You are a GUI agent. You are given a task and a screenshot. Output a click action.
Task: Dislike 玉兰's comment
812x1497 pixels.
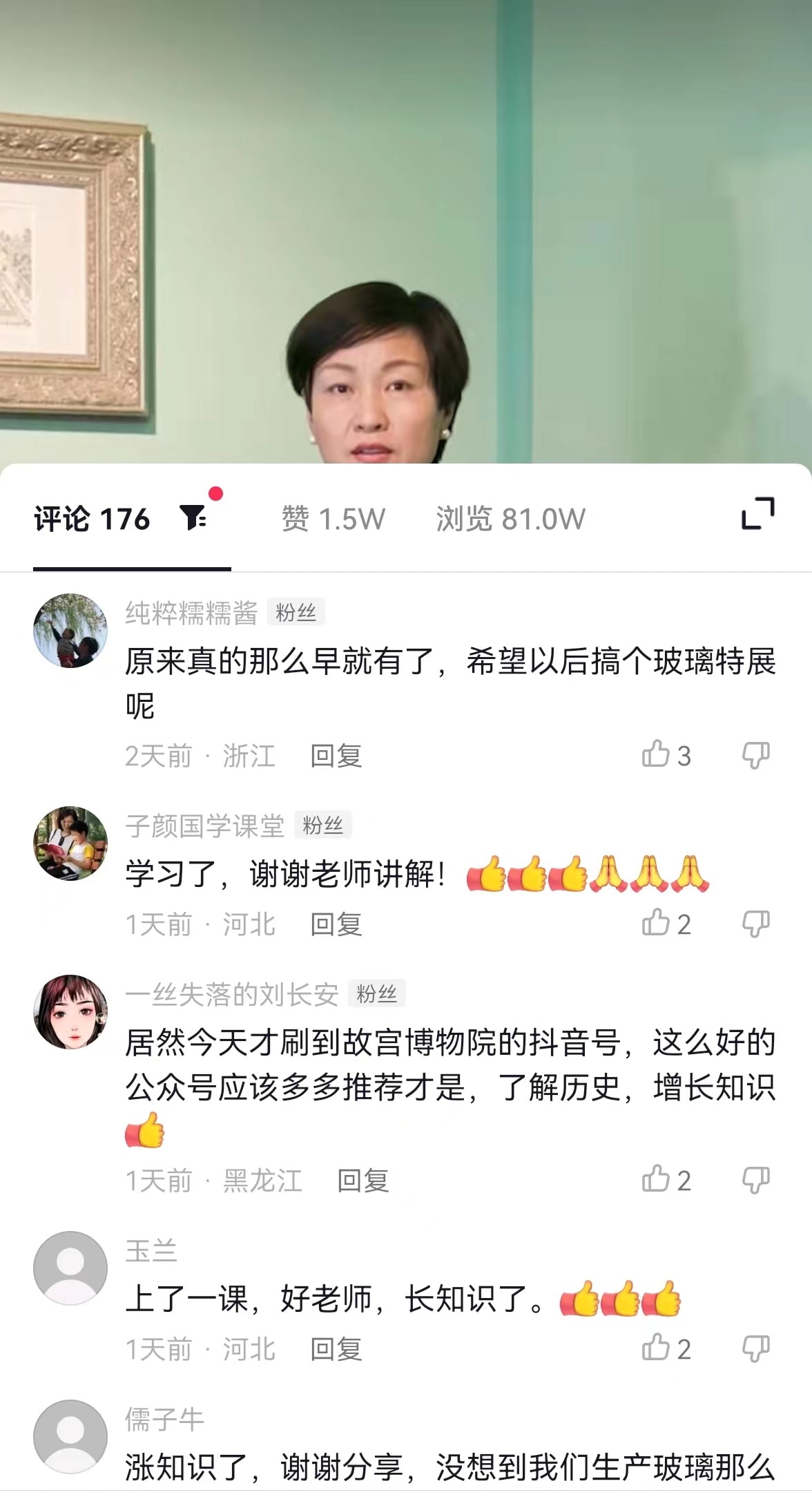[755, 1348]
